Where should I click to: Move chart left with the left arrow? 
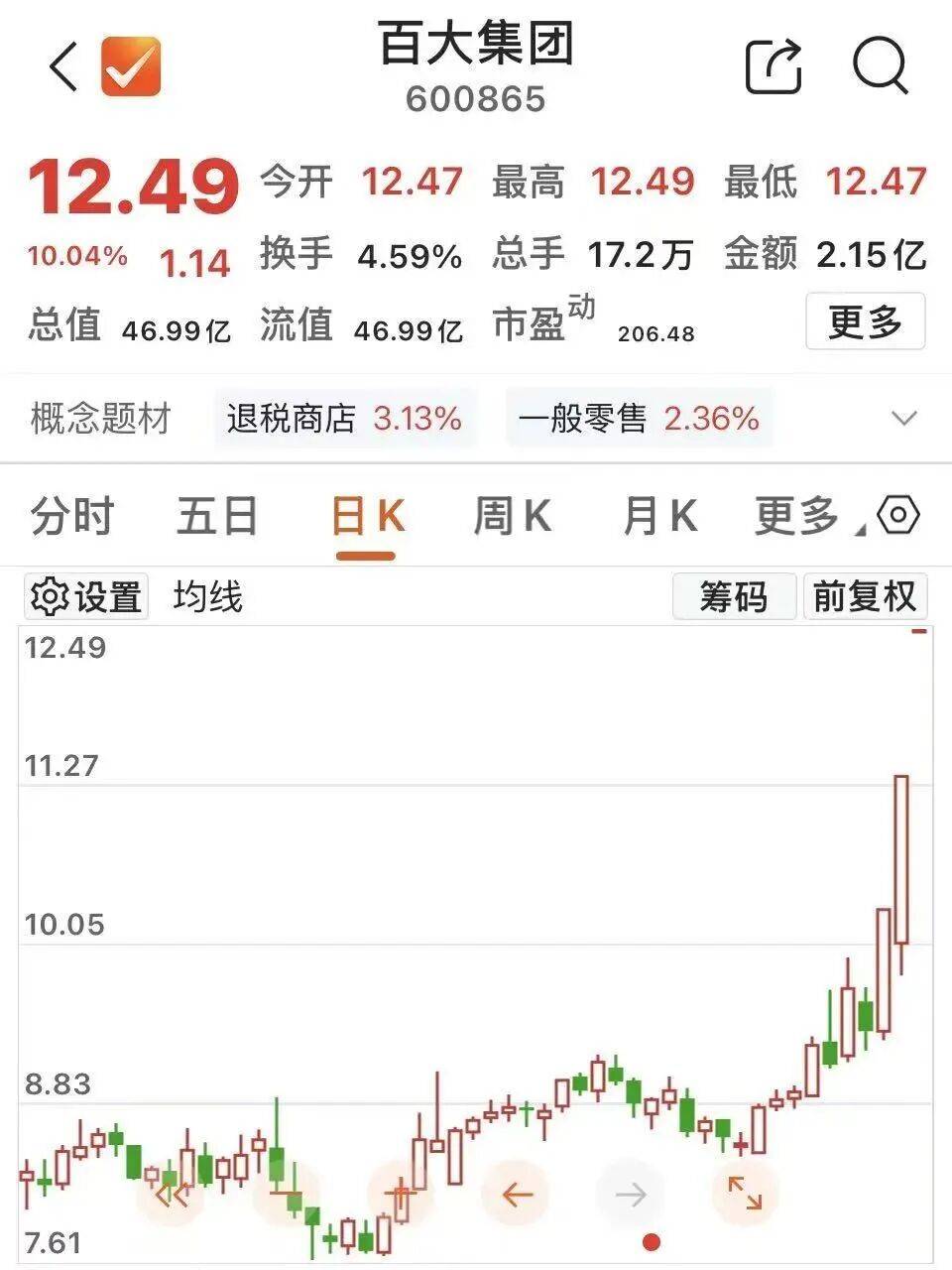(x=516, y=1194)
